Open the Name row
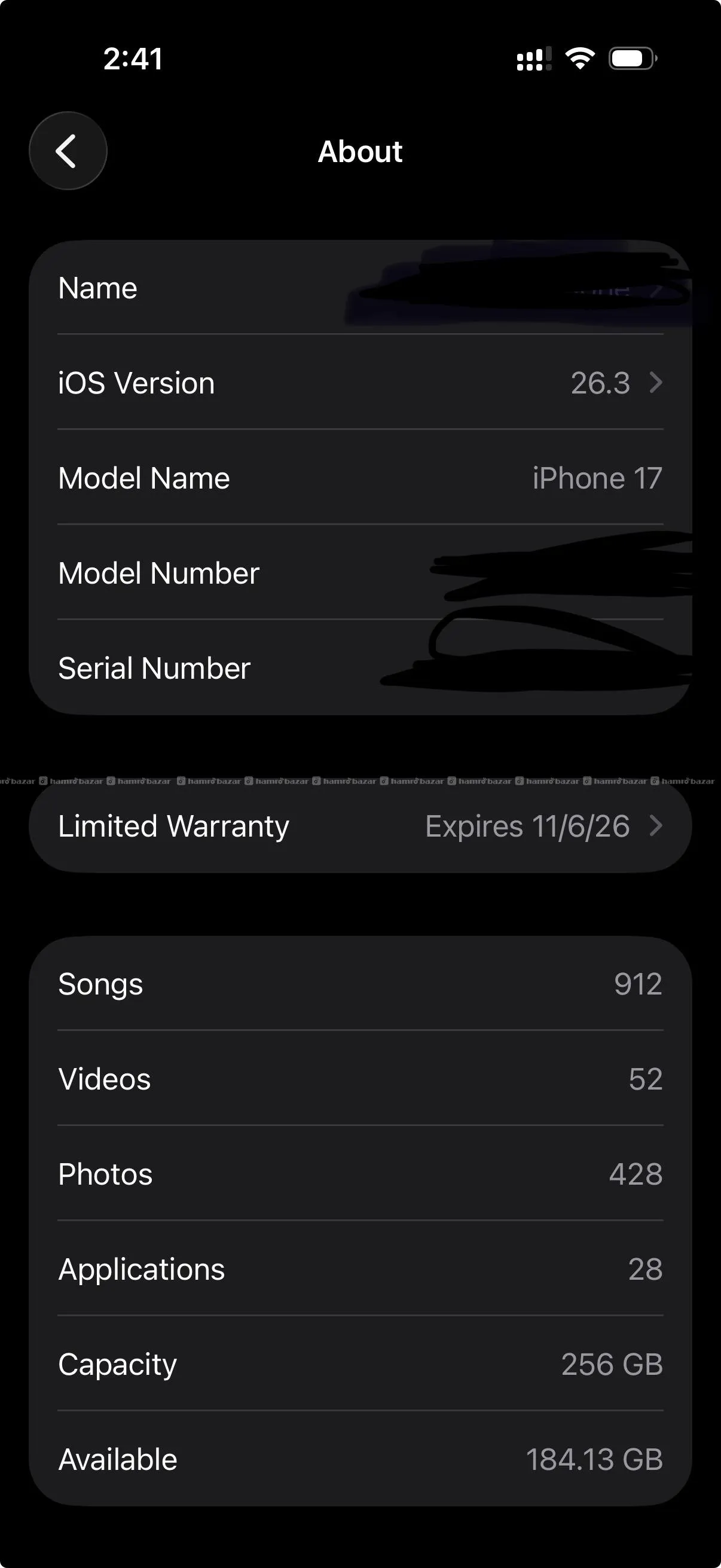Screen dimensions: 721x1568 (359, 288)
